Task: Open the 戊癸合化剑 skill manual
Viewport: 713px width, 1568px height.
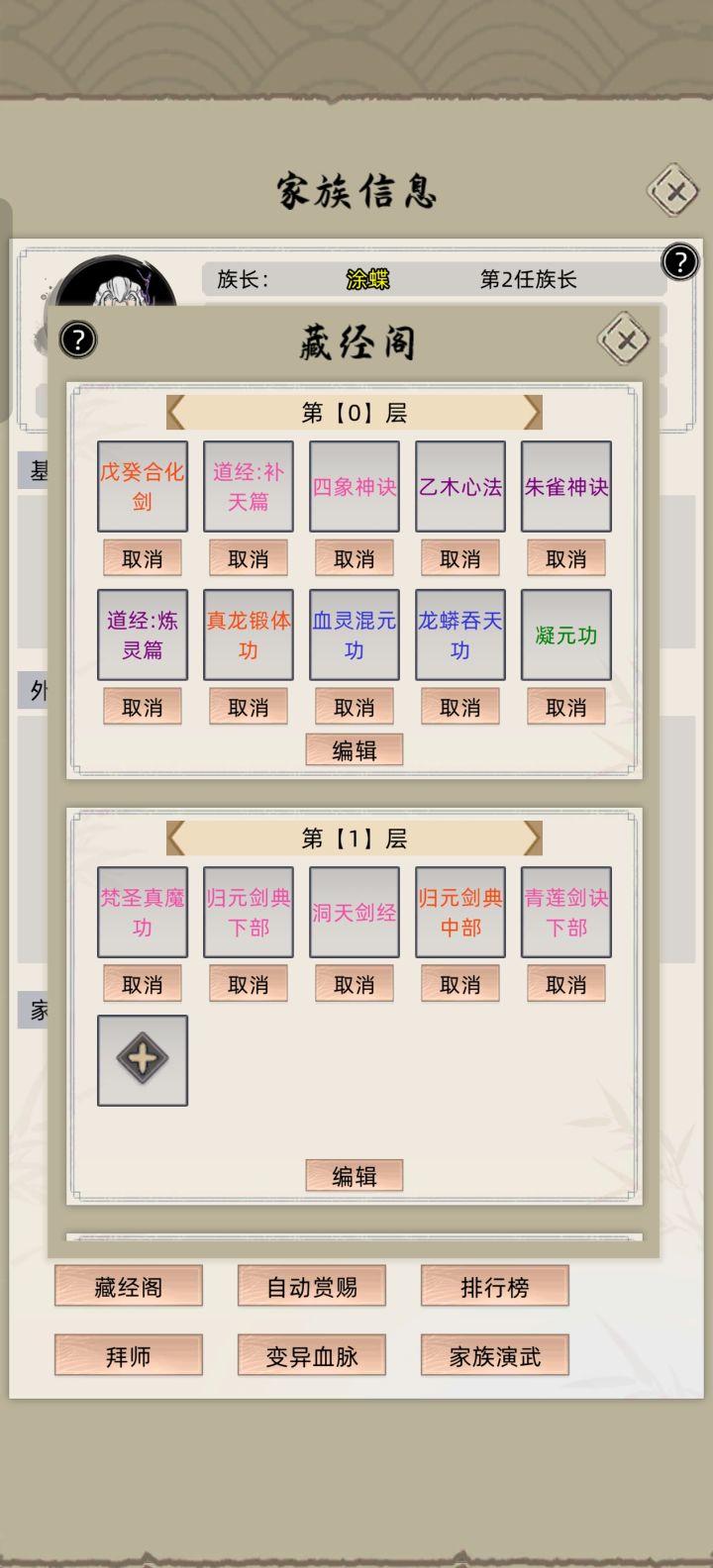Action: [142, 485]
